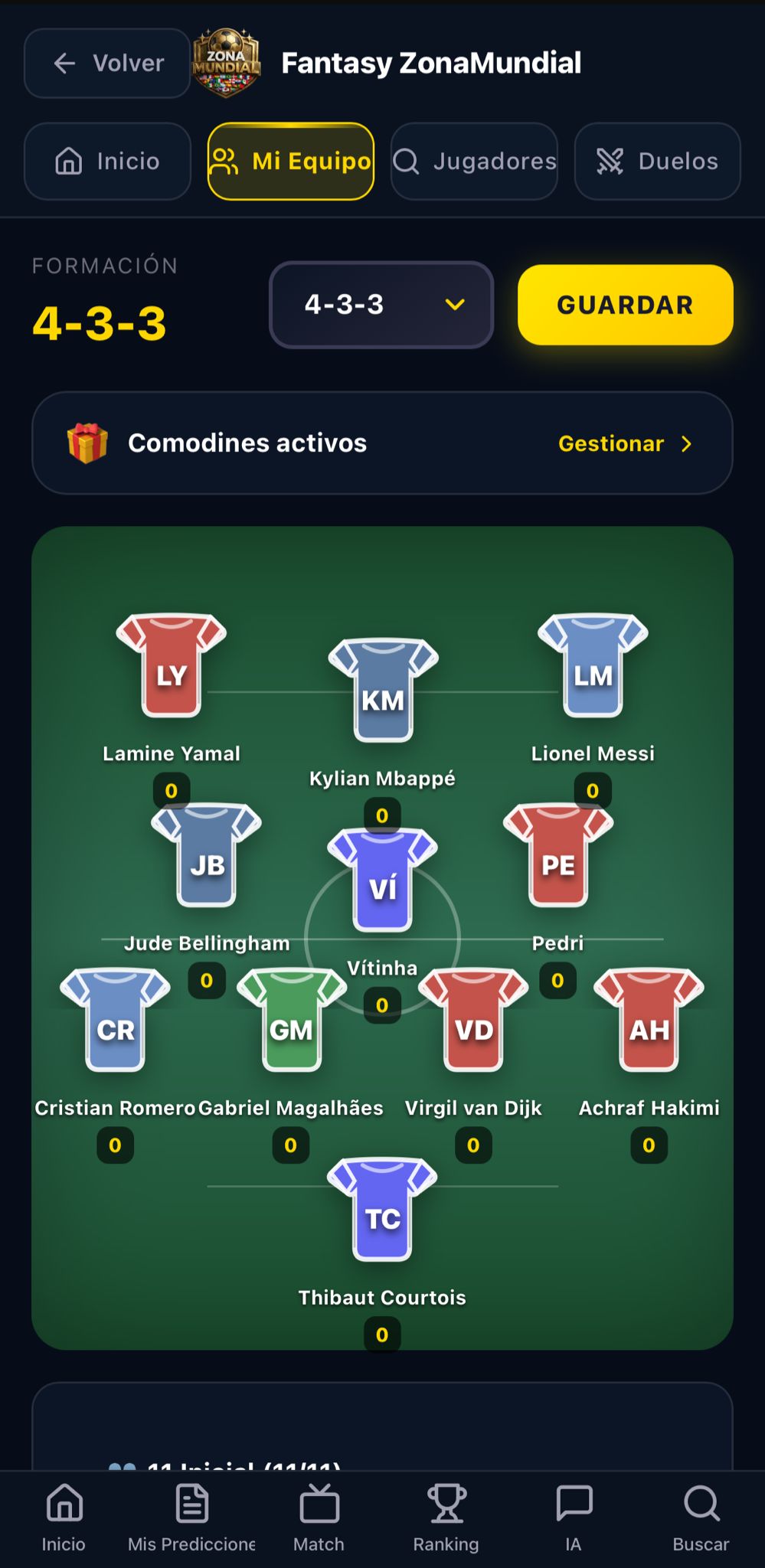Viewport: 765px width, 1568px height.
Task: Open the Ranking tab
Action: click(x=446, y=1519)
